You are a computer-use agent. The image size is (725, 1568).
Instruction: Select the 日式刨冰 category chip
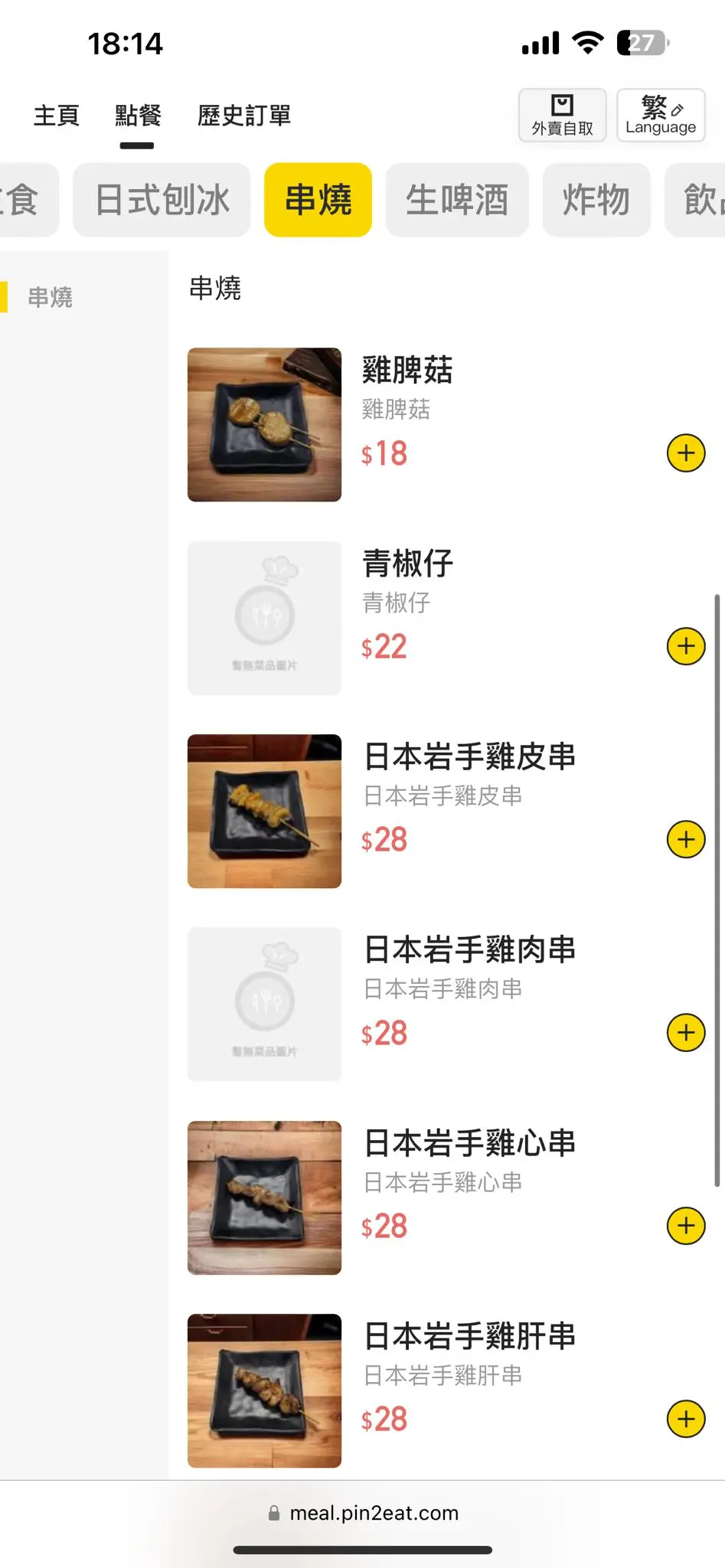(162, 200)
